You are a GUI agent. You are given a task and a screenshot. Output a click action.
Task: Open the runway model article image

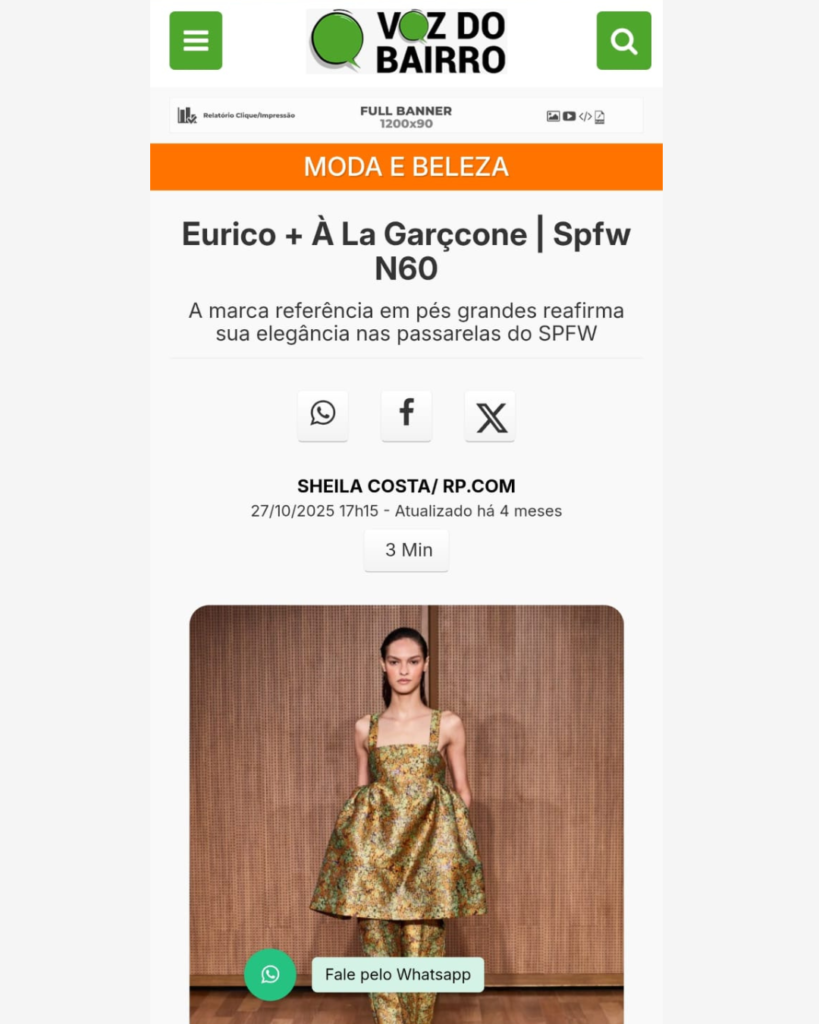pos(406,800)
